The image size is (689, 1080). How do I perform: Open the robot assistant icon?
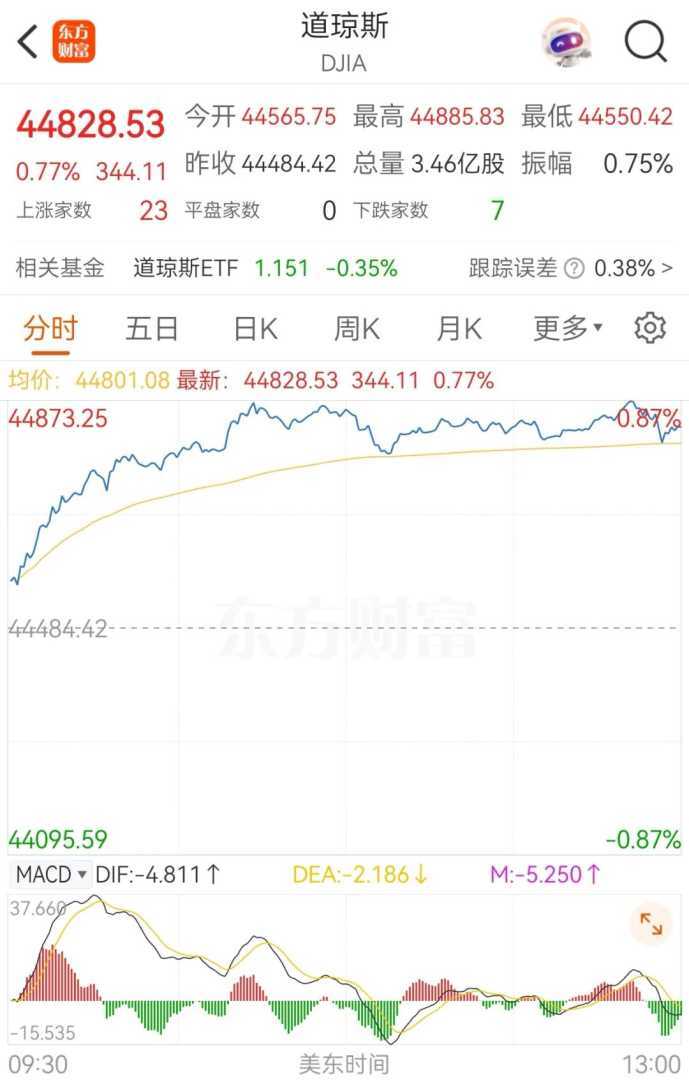click(x=566, y=42)
